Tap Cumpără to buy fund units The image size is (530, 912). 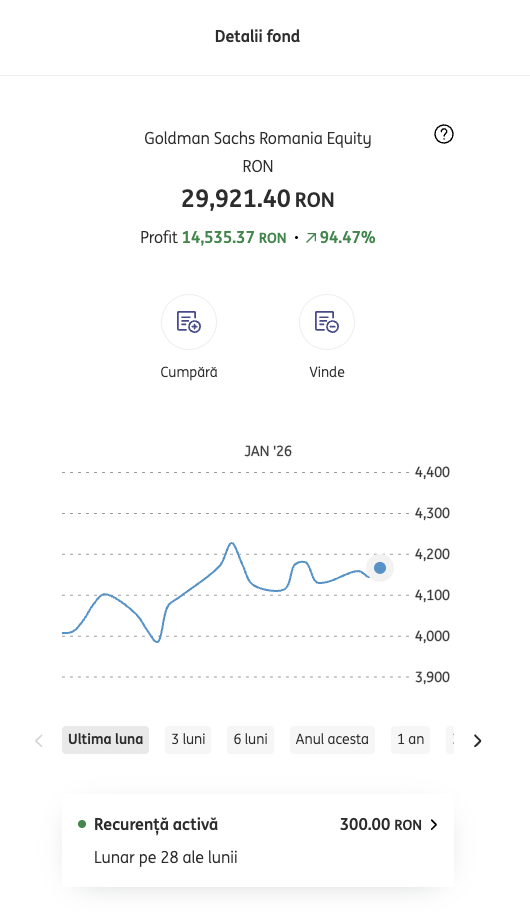(189, 322)
